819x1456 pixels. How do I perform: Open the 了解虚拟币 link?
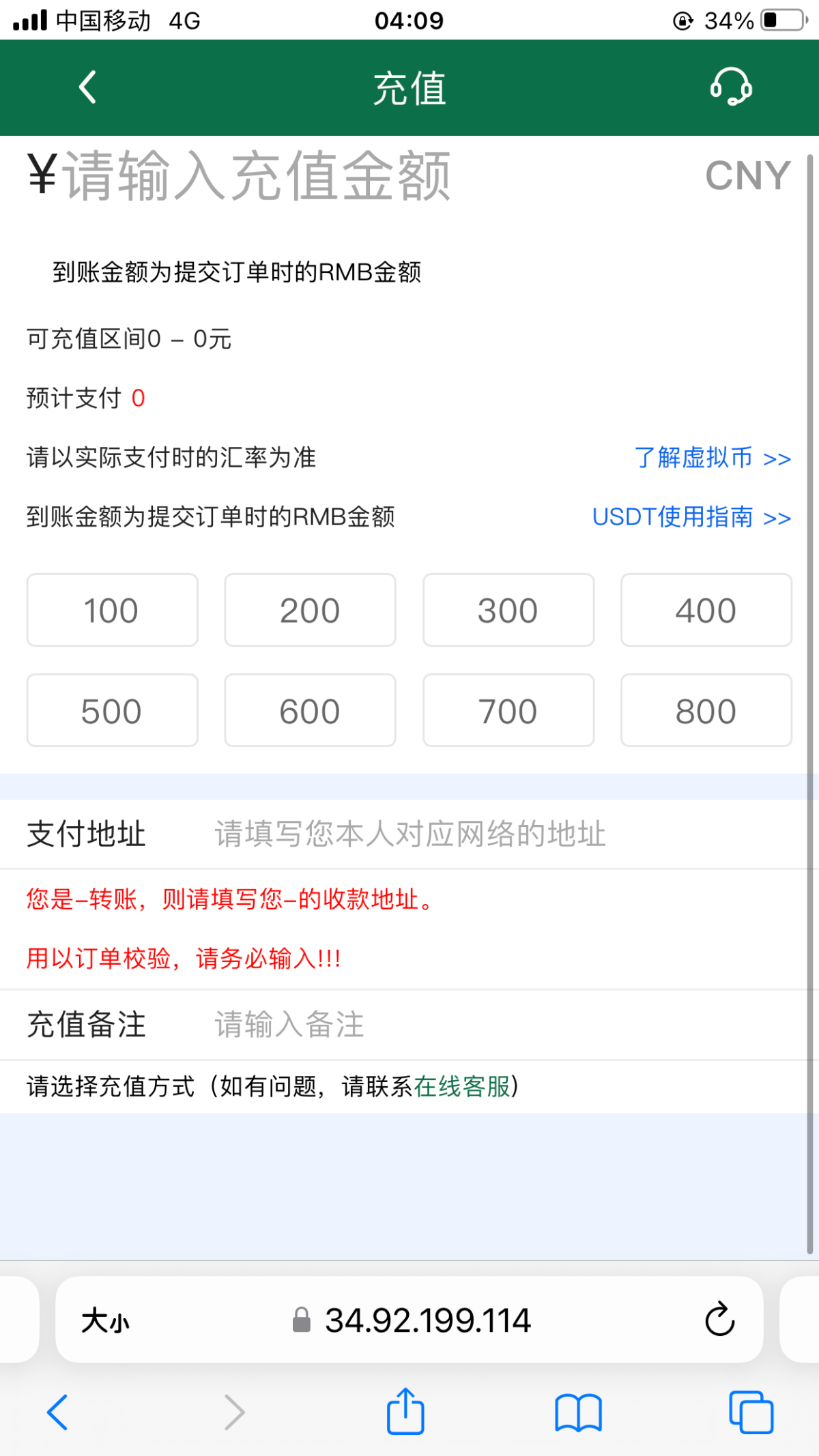tap(713, 458)
